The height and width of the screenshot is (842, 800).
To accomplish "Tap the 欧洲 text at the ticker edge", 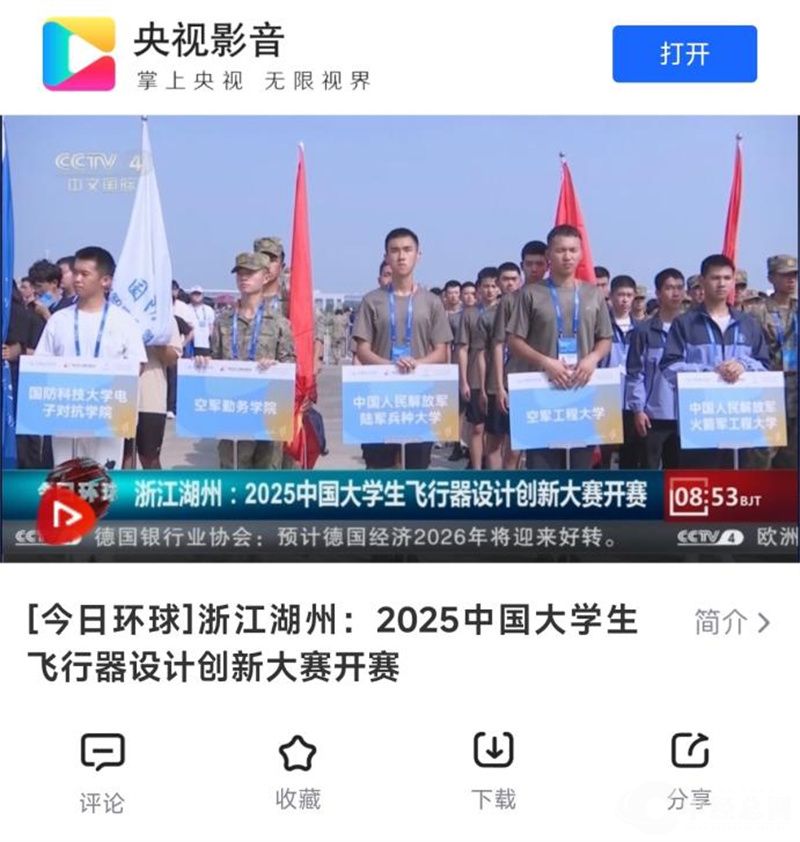I will (777, 535).
